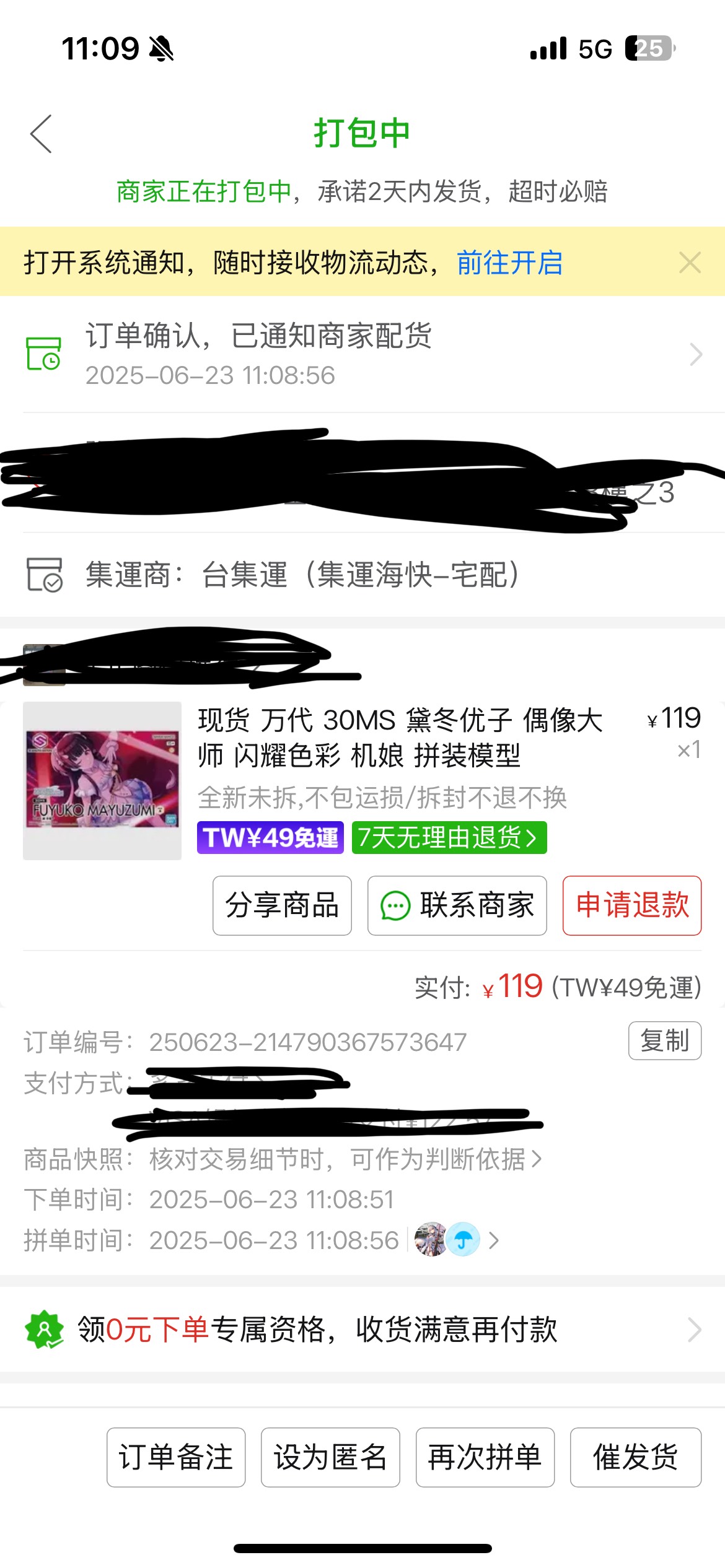Viewport: 725px width, 1568px height.
Task: Open the 7天无理由退货 policy tag
Action: tap(449, 838)
